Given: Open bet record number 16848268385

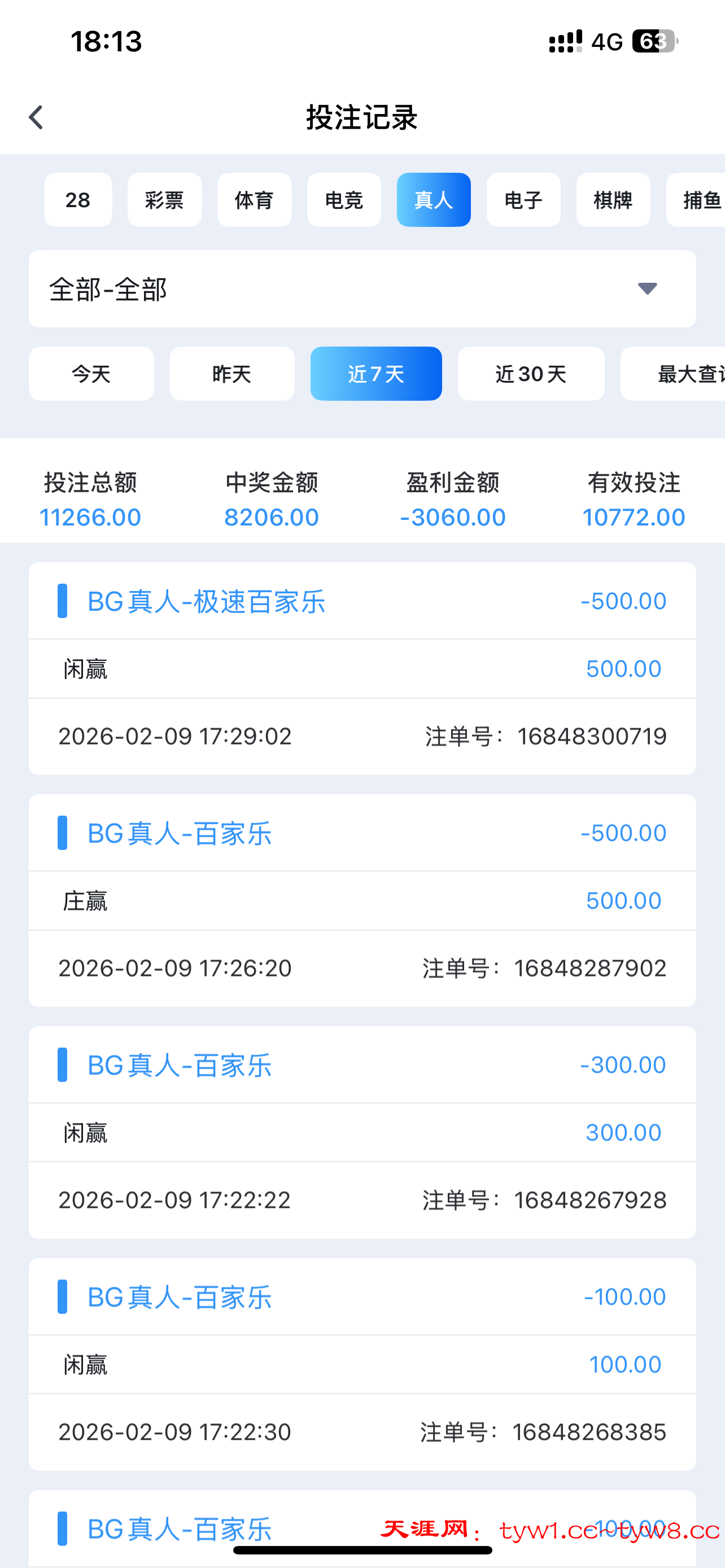Looking at the screenshot, I should pyautogui.click(x=362, y=1364).
